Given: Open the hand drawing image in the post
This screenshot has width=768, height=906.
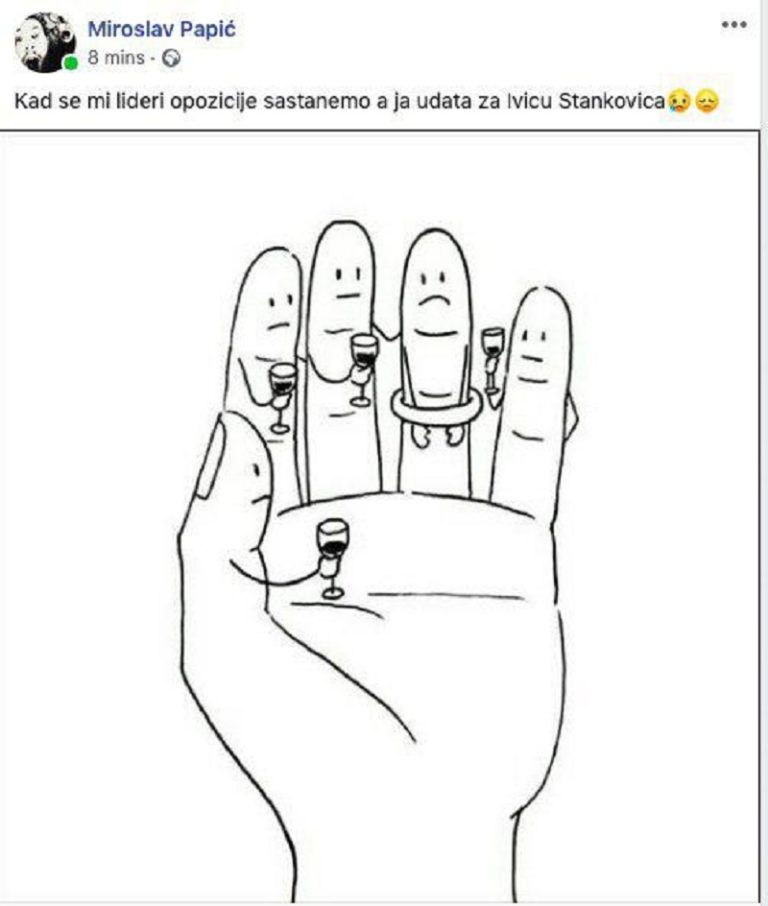Looking at the screenshot, I should [x=385, y=520].
